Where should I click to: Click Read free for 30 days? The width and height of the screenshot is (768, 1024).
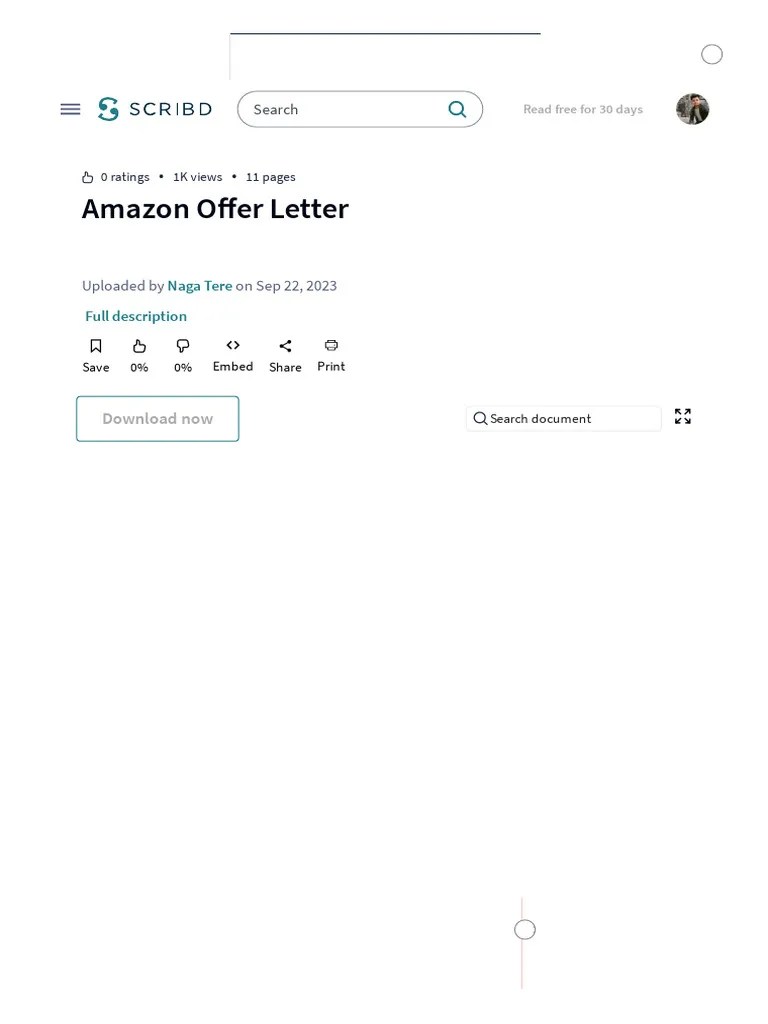[x=583, y=109]
